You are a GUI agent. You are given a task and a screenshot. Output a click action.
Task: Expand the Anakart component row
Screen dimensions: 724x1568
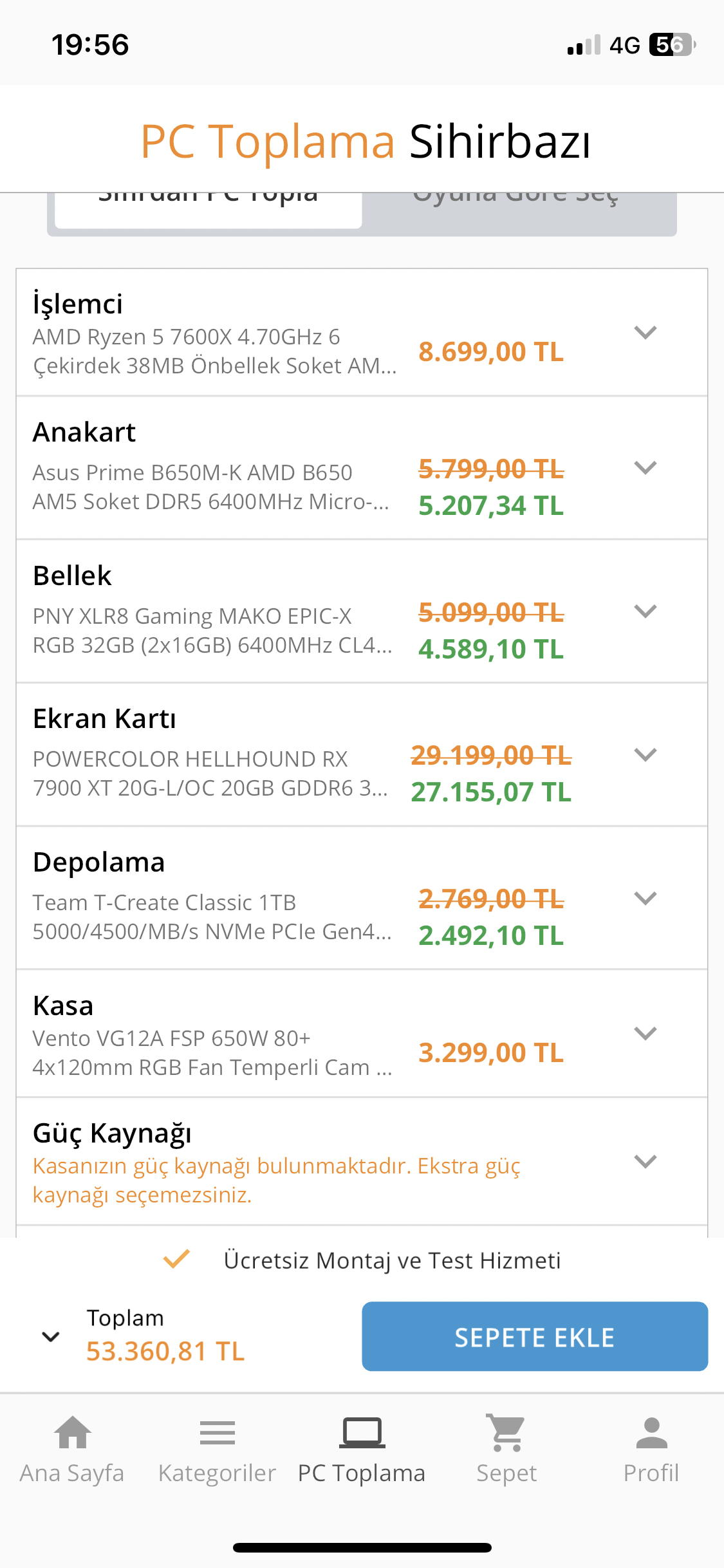(x=645, y=468)
